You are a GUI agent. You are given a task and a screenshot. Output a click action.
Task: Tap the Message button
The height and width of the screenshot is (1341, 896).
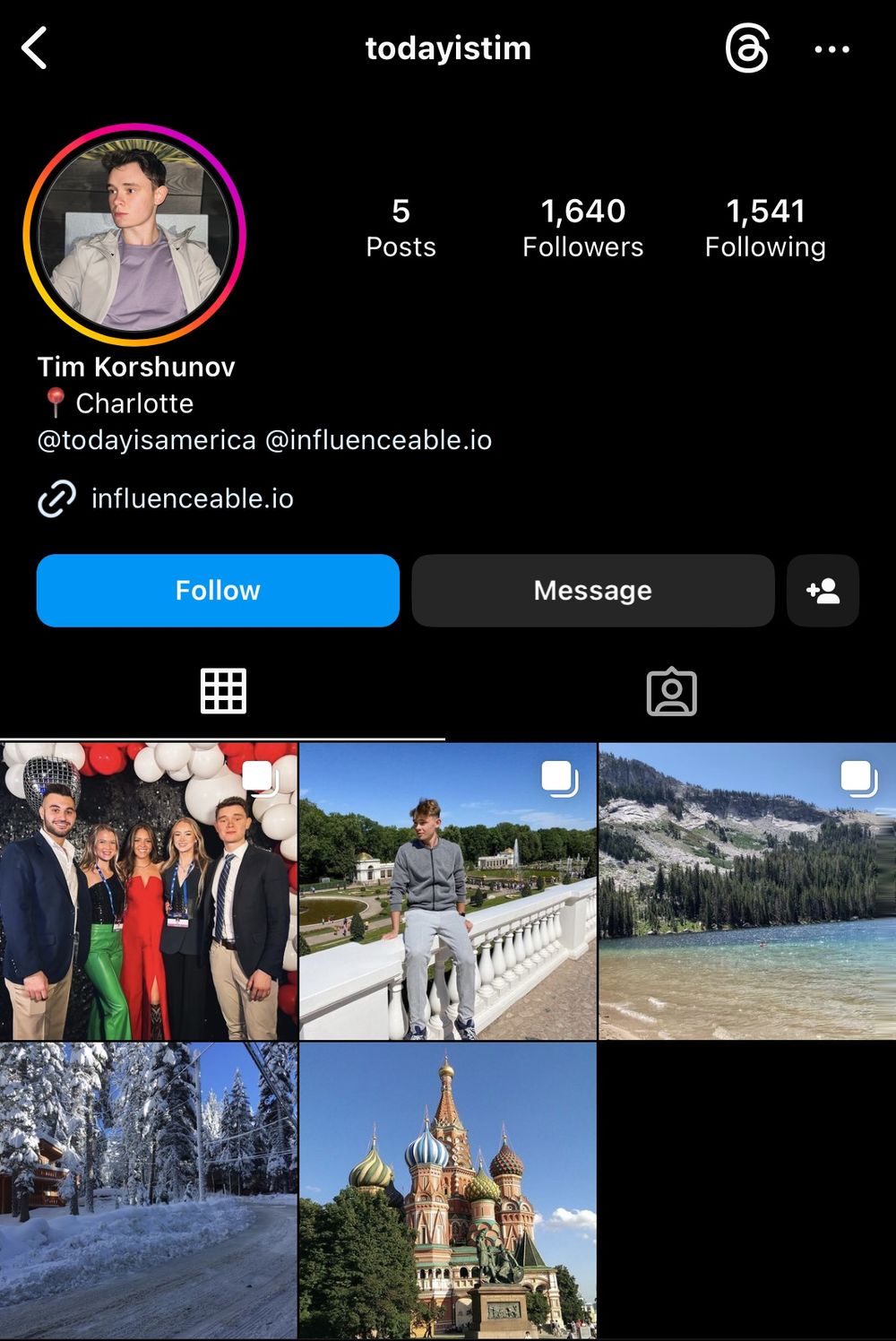pyautogui.click(x=592, y=591)
